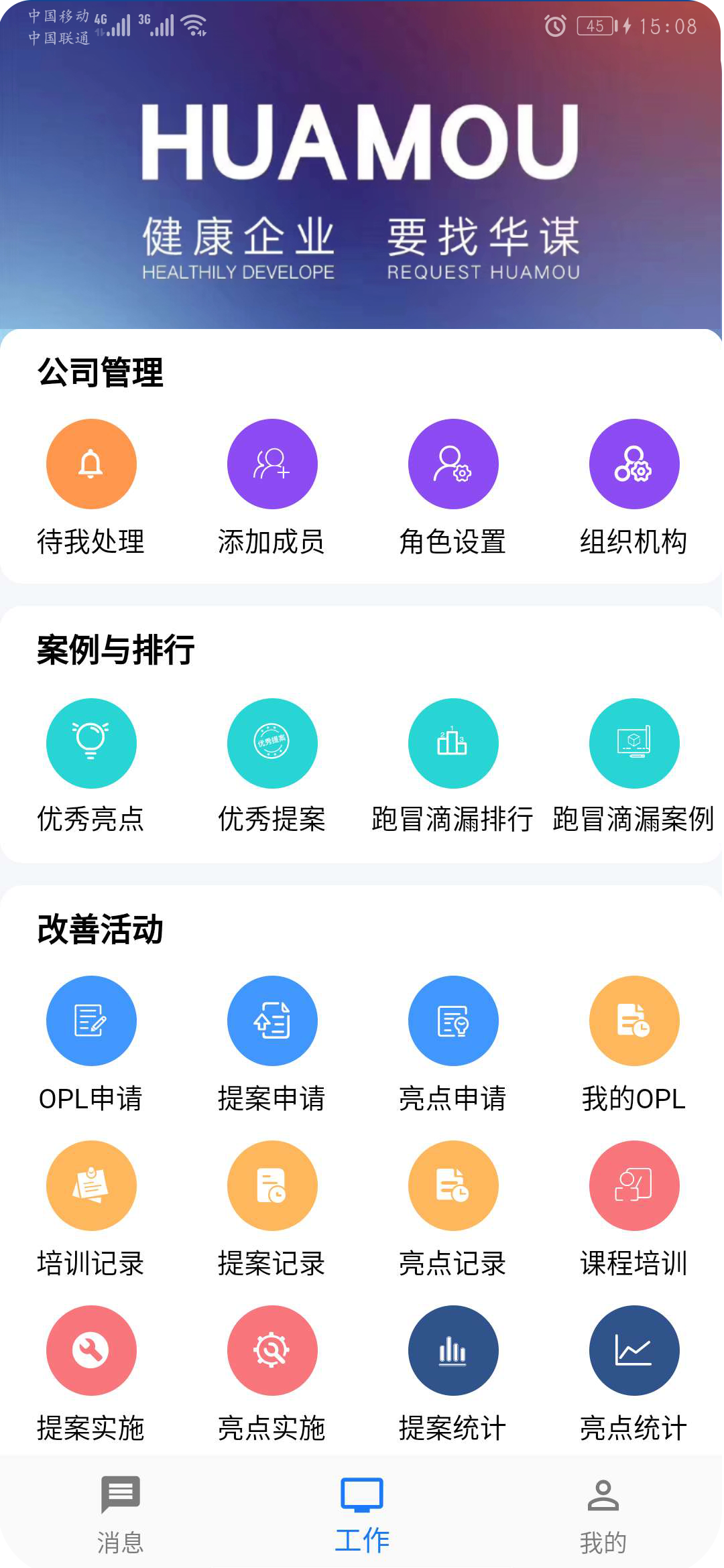Open 跑冒滴漏排行 ranking
Viewport: 724px width, 1568px height.
(453, 744)
